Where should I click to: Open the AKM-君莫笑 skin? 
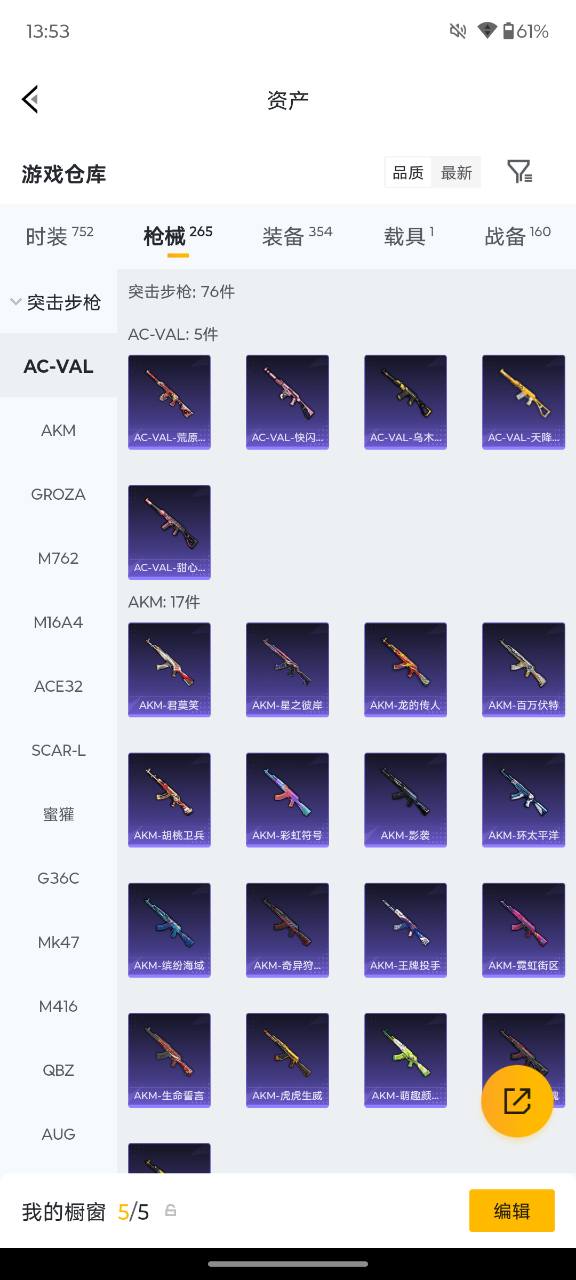pyautogui.click(x=169, y=669)
